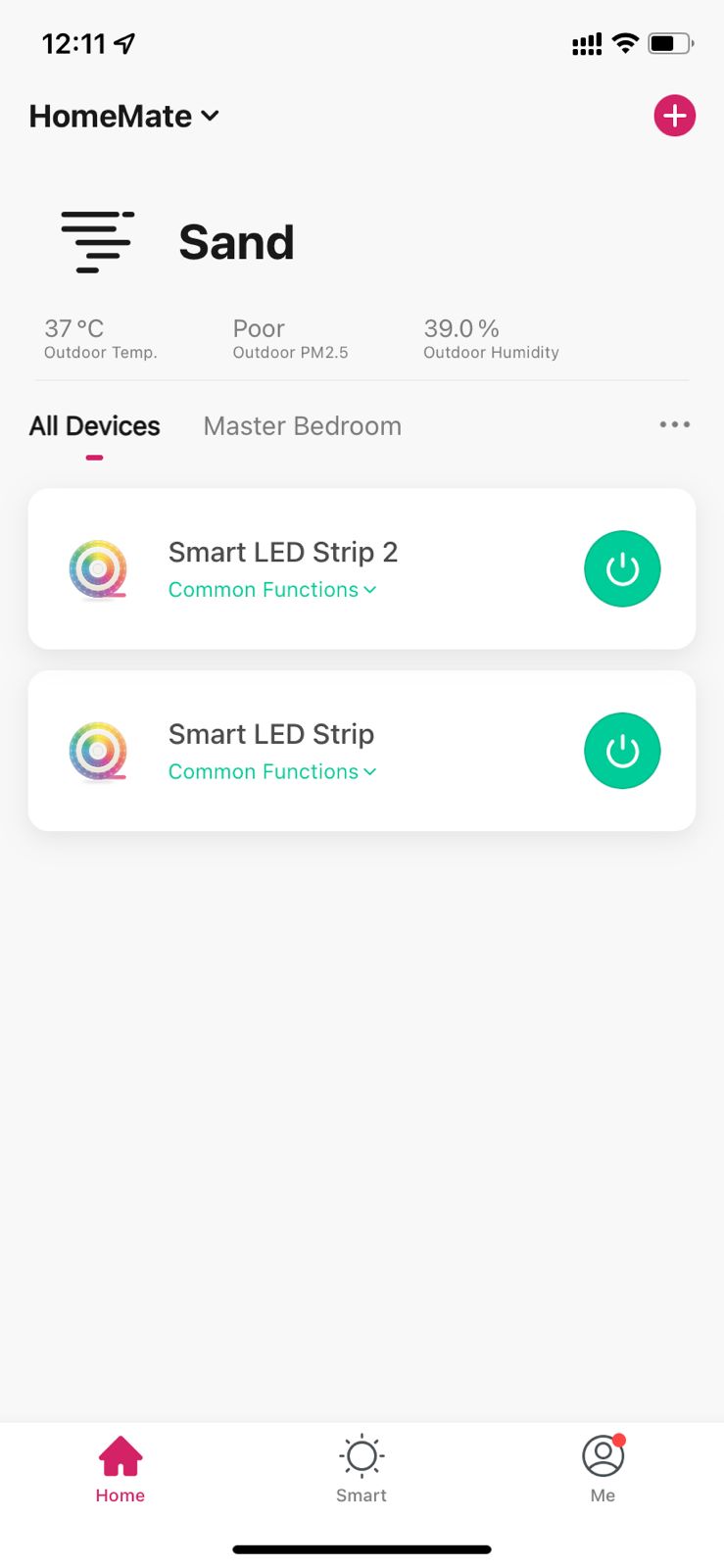
Task: Toggle power for Smart LED Strip 2
Action: [622, 568]
